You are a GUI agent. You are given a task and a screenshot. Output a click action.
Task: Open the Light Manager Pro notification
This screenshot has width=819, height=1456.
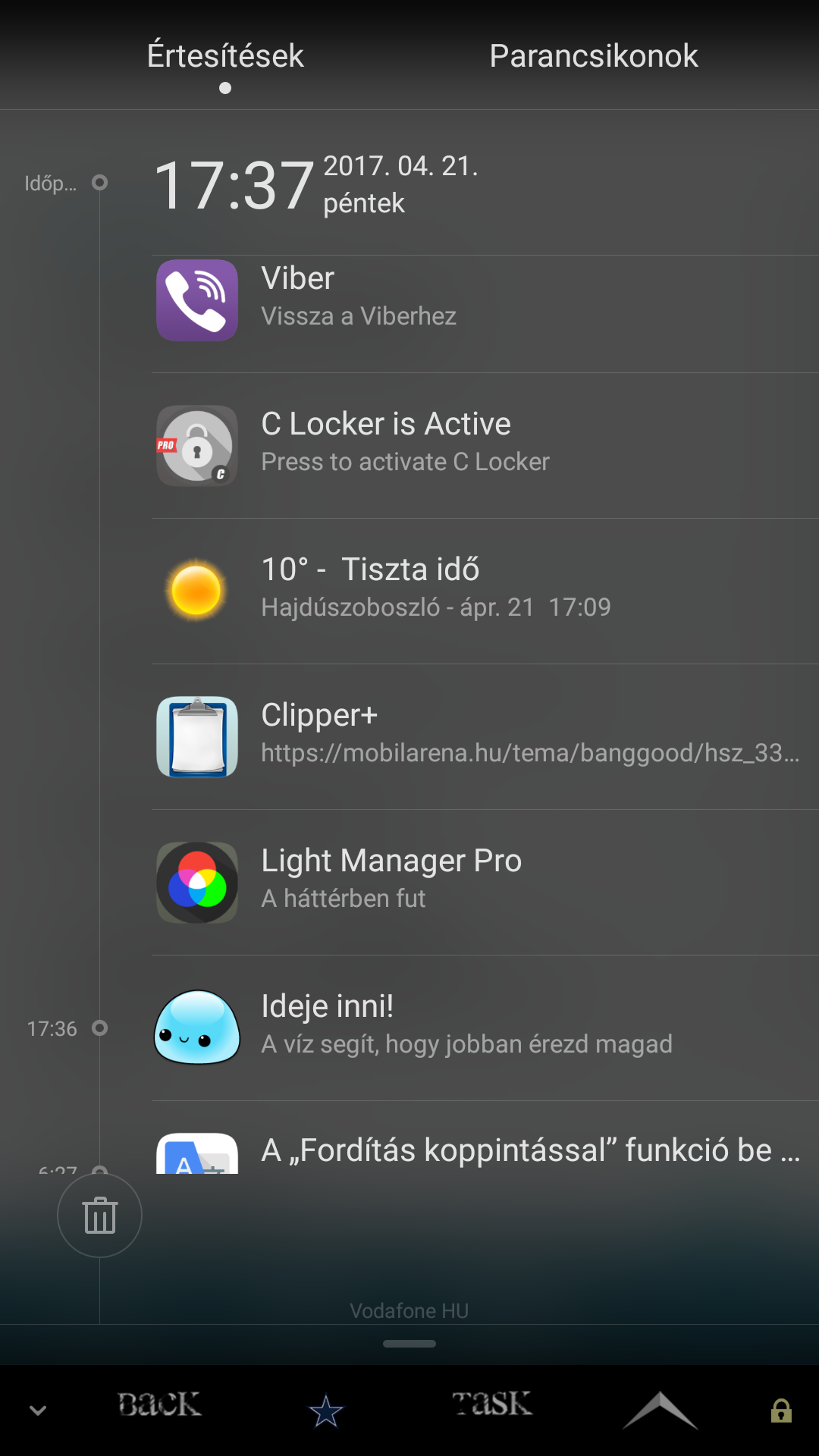485,883
